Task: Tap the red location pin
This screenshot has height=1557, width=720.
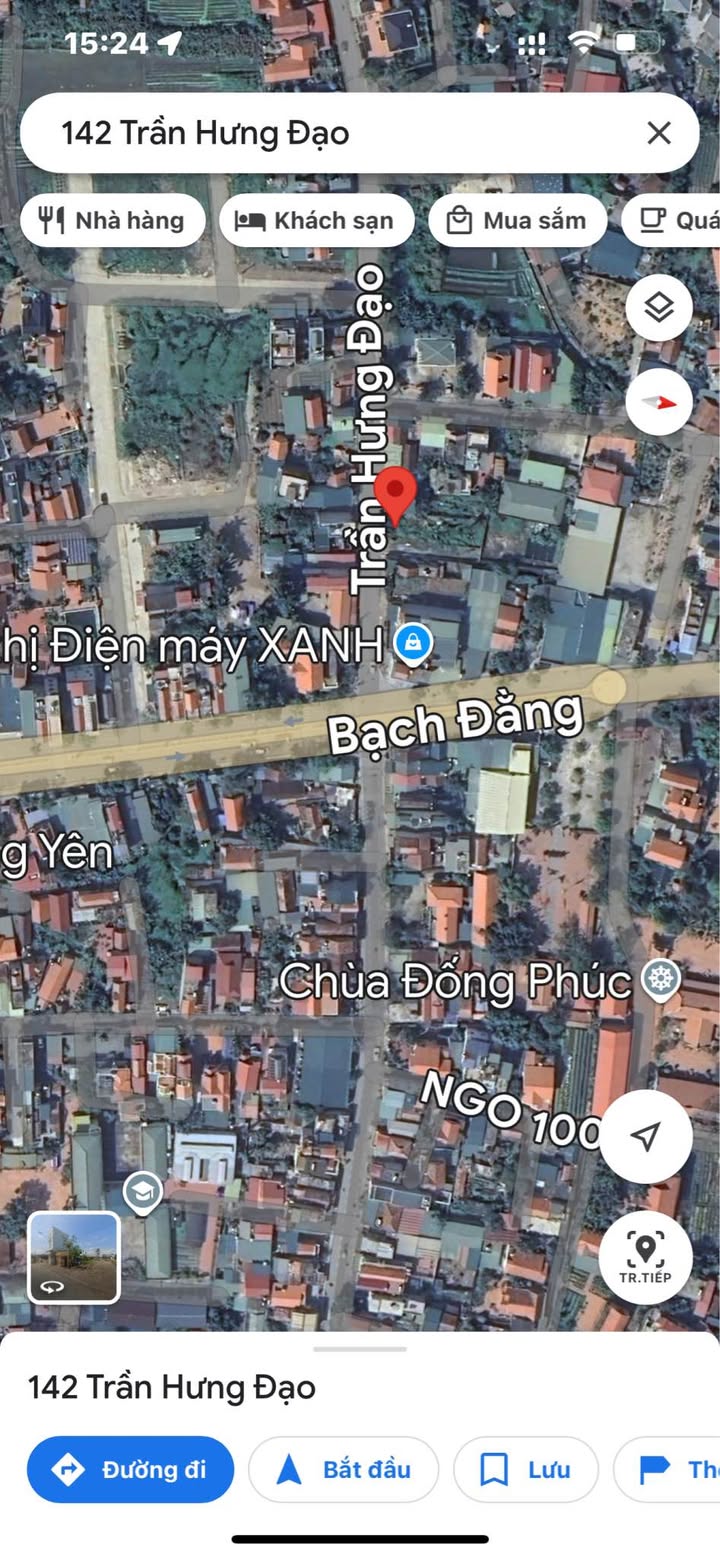Action: coord(395,495)
